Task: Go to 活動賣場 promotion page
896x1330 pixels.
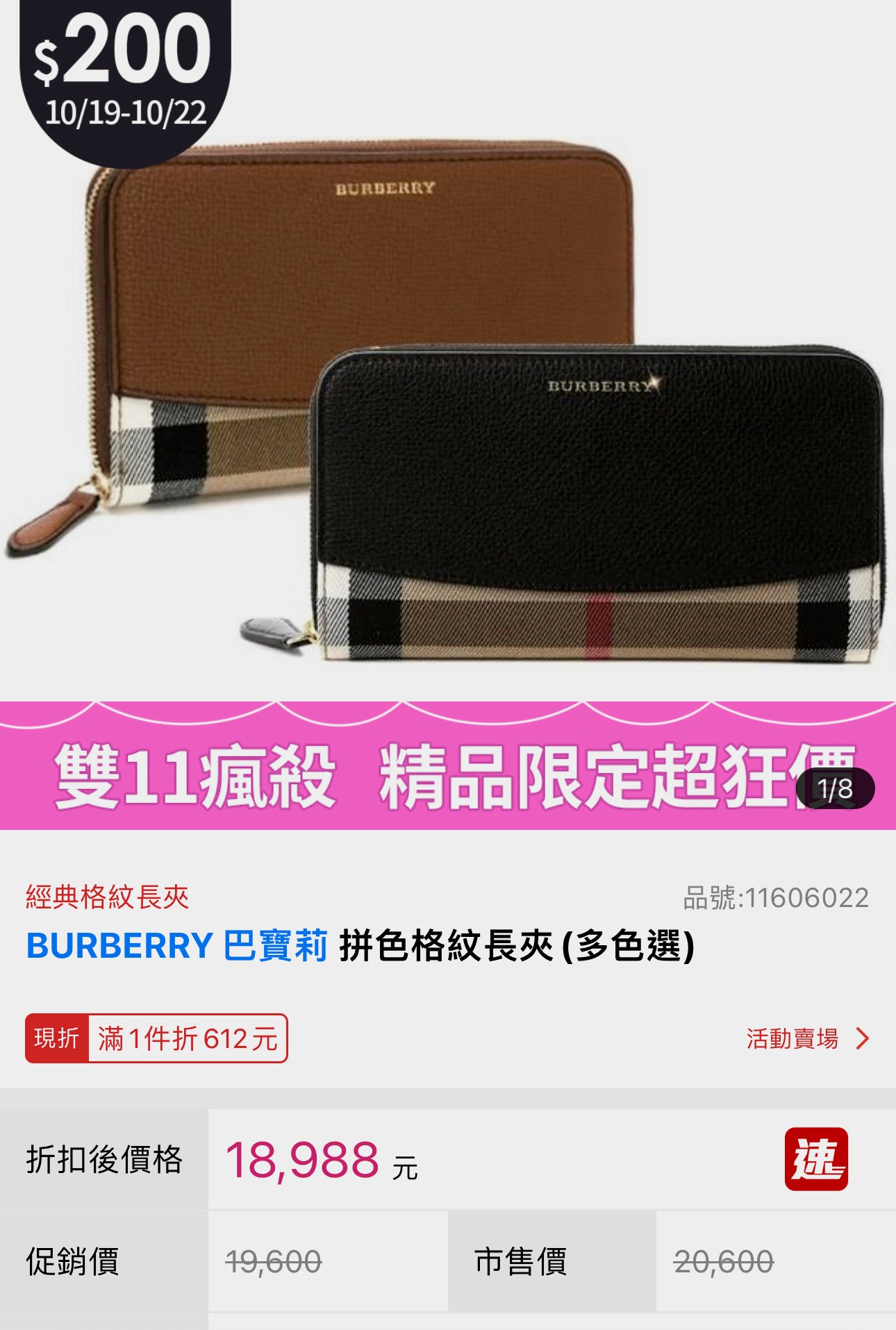Action: tap(807, 1039)
